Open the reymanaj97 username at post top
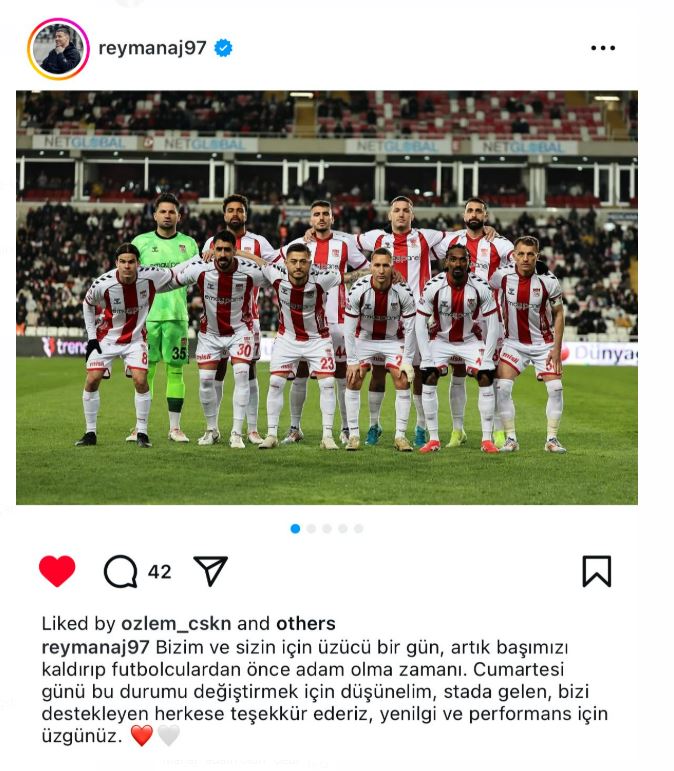The width and height of the screenshot is (674, 771). click(152, 48)
